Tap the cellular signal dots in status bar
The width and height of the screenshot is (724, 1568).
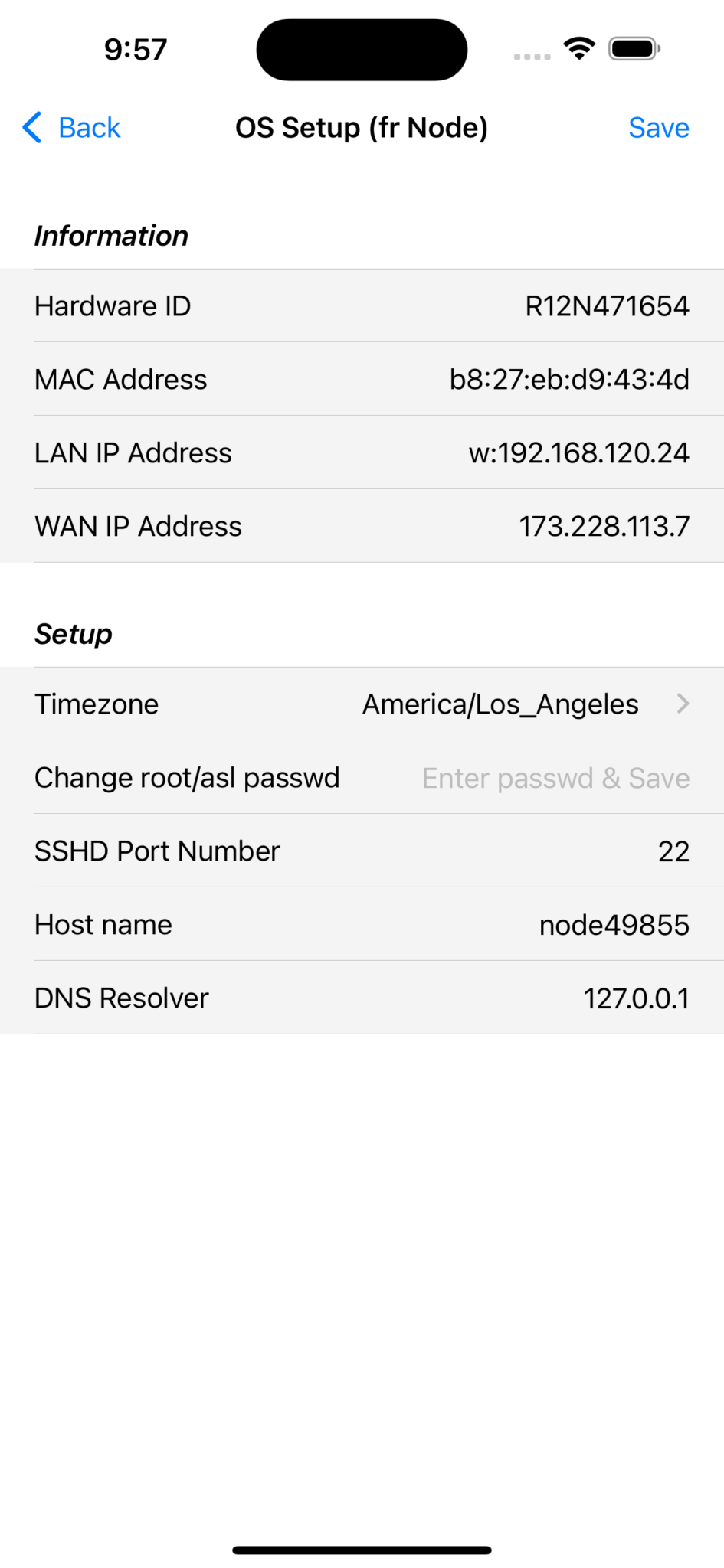tap(532, 55)
